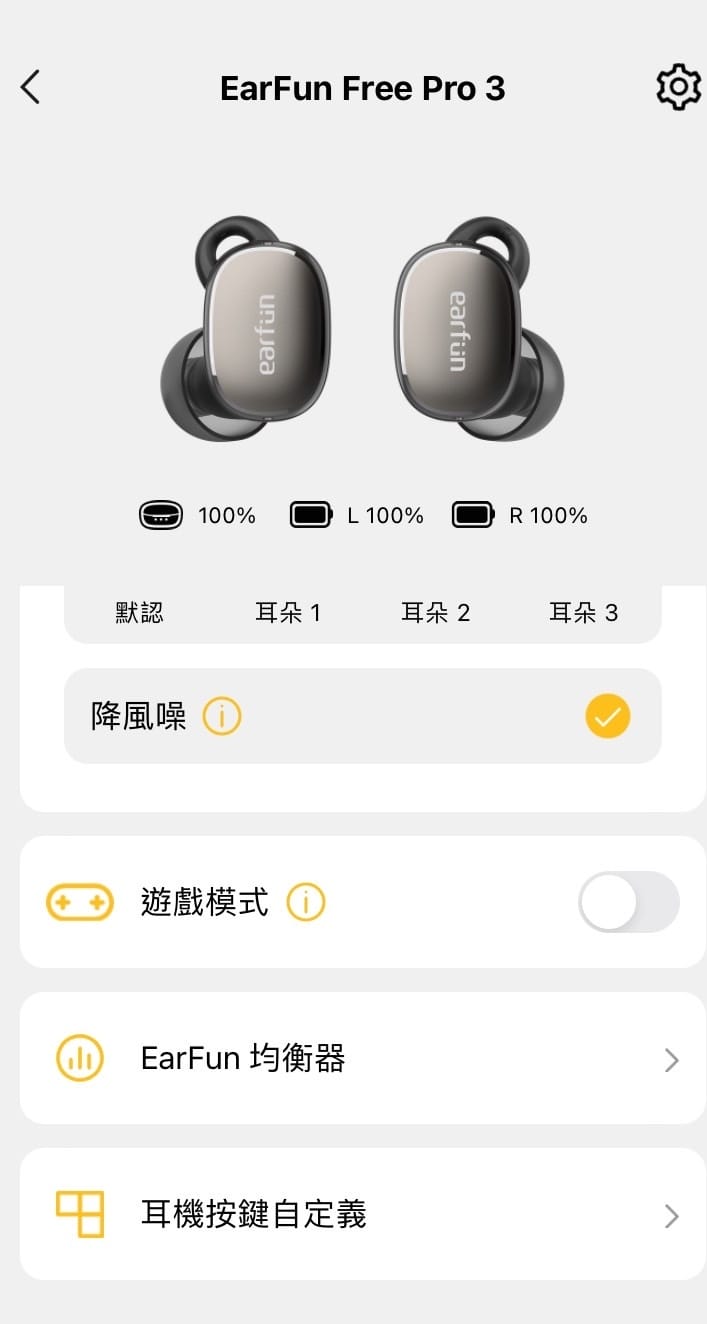Open the settings gear
Viewport: 707px width, 1324px height.
(678, 88)
